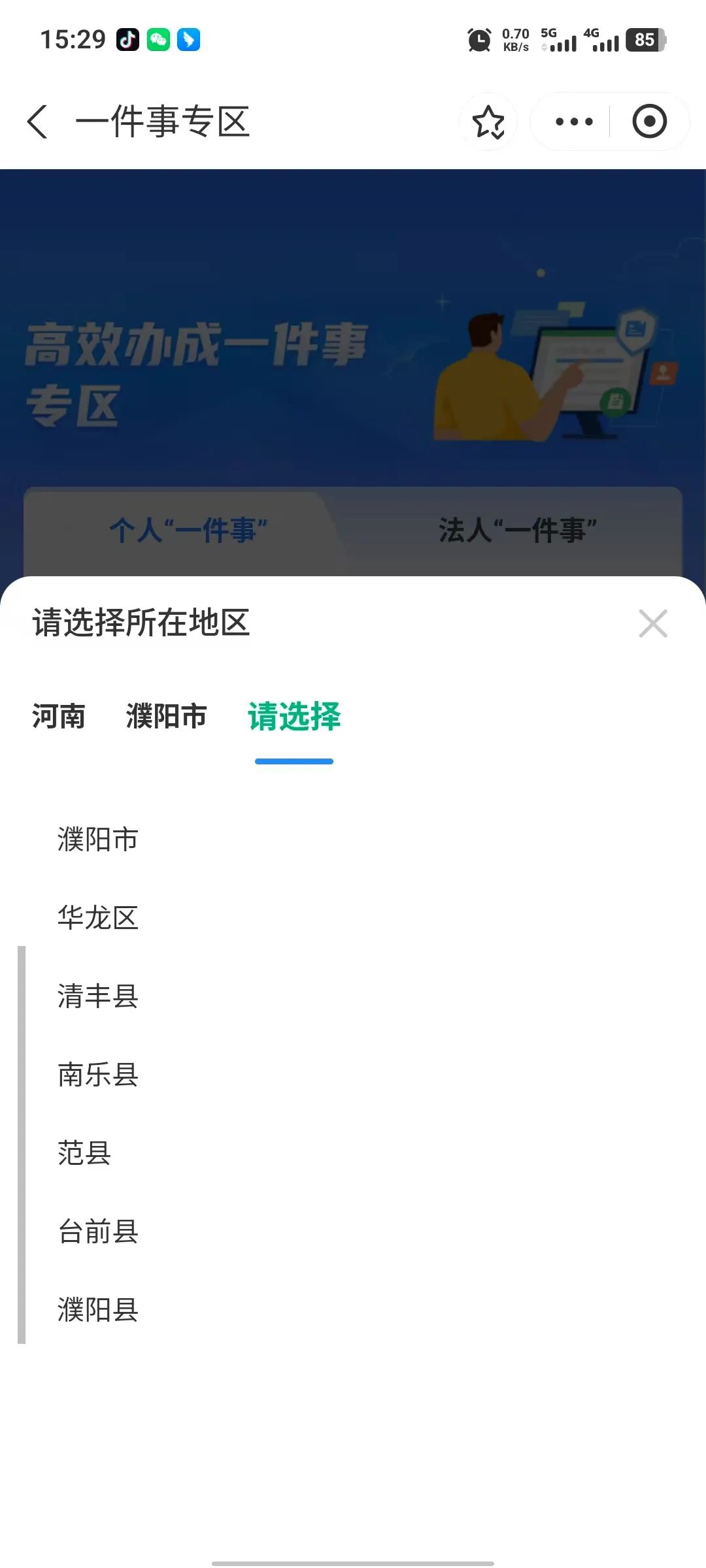Dismiss the region selection sheet
The width and height of the screenshot is (706, 1568).
coord(652,623)
